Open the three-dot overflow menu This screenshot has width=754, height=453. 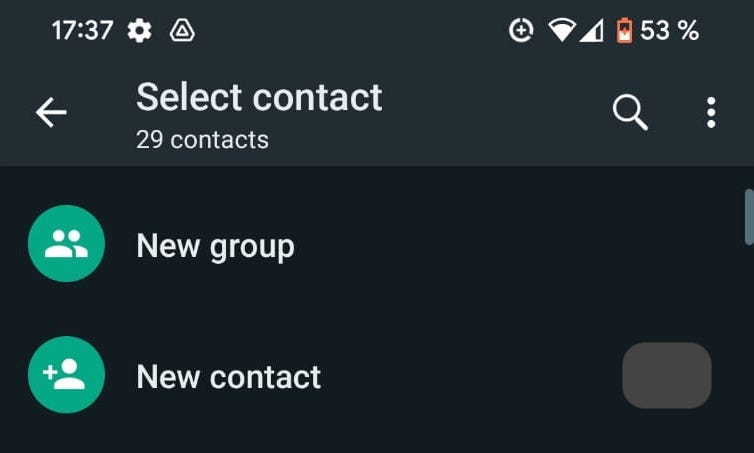coord(711,113)
